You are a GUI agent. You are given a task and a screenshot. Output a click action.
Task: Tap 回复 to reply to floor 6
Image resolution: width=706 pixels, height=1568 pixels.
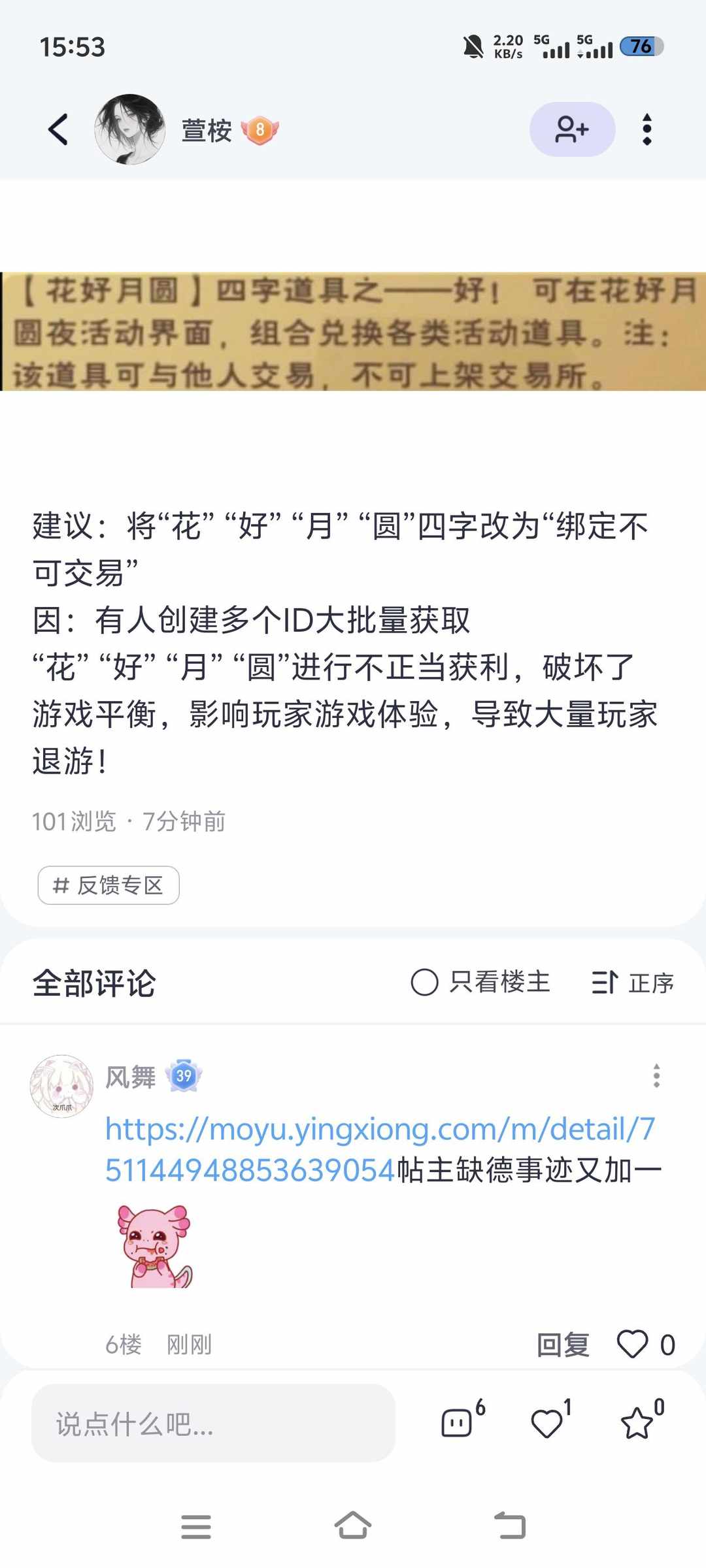coord(563,1343)
